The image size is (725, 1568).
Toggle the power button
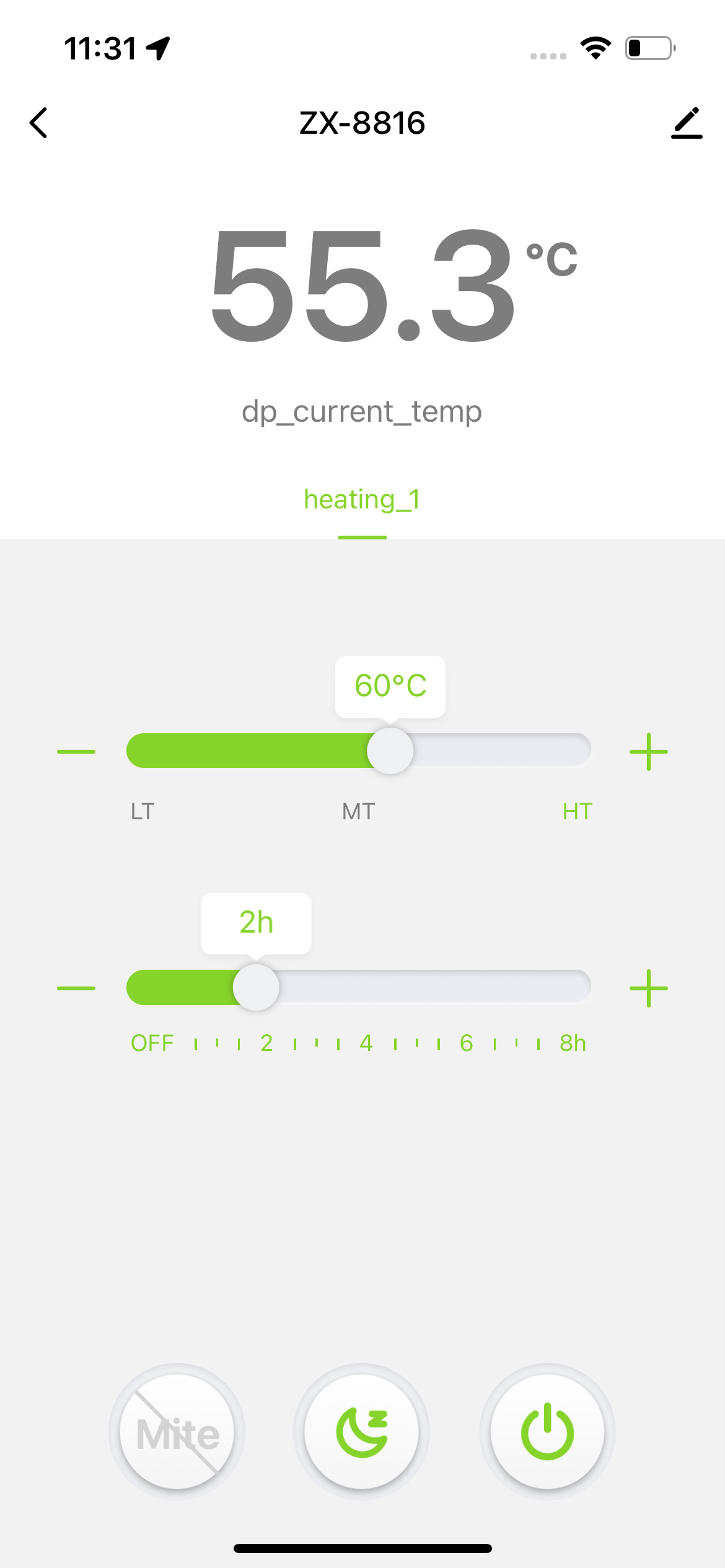coord(547,1432)
